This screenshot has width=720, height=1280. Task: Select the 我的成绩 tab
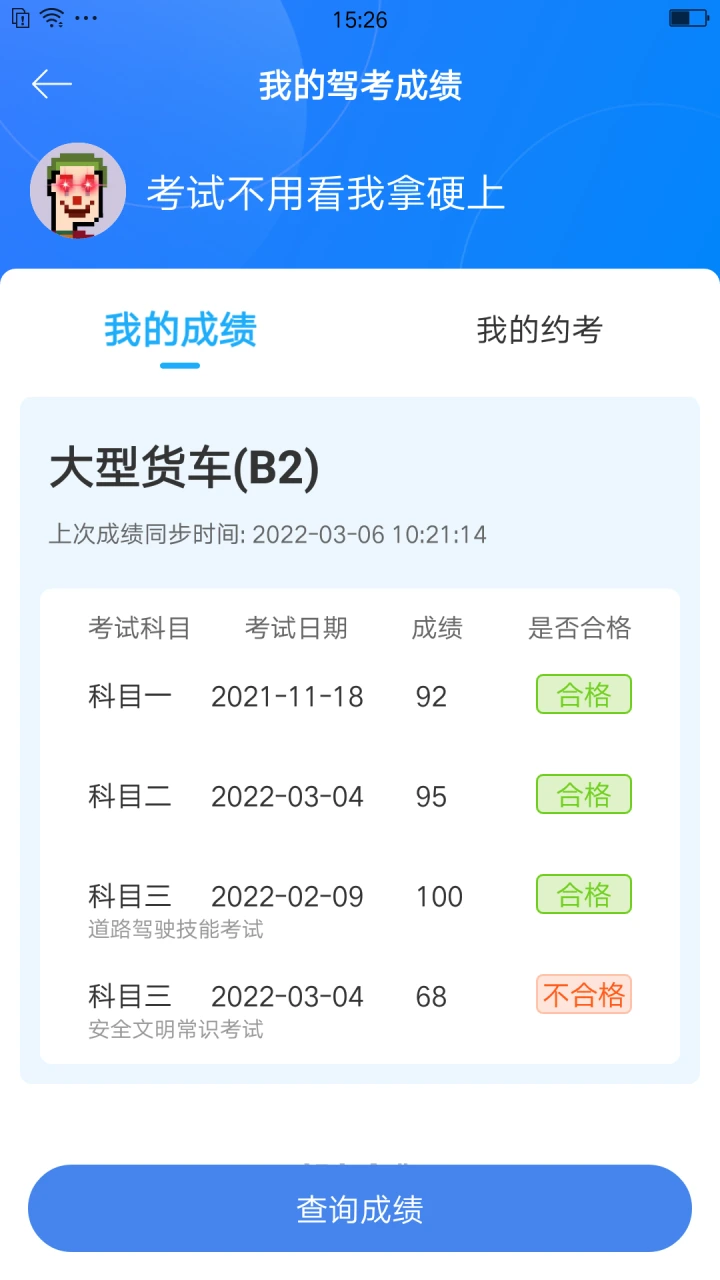(x=180, y=330)
